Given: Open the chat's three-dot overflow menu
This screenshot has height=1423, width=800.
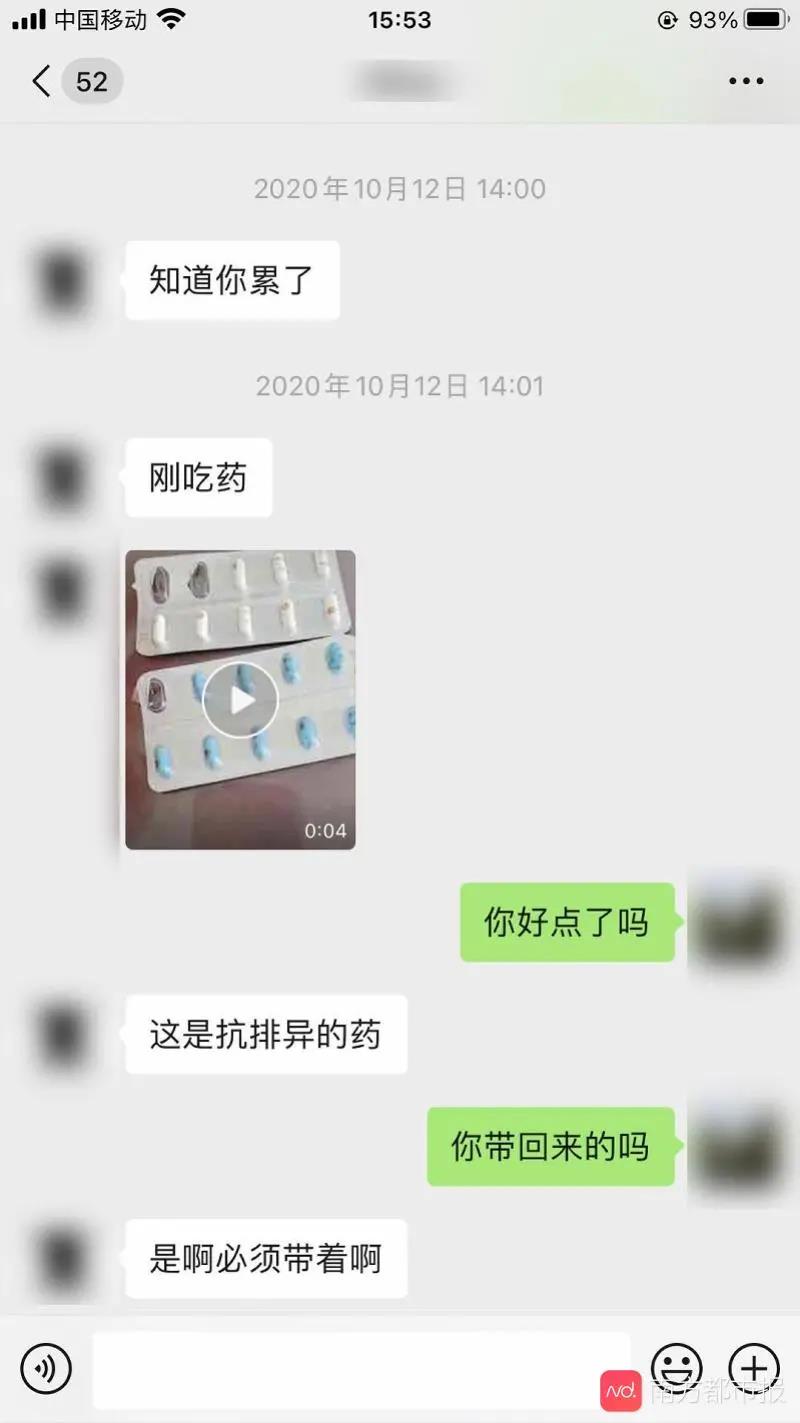Looking at the screenshot, I should point(746,82).
